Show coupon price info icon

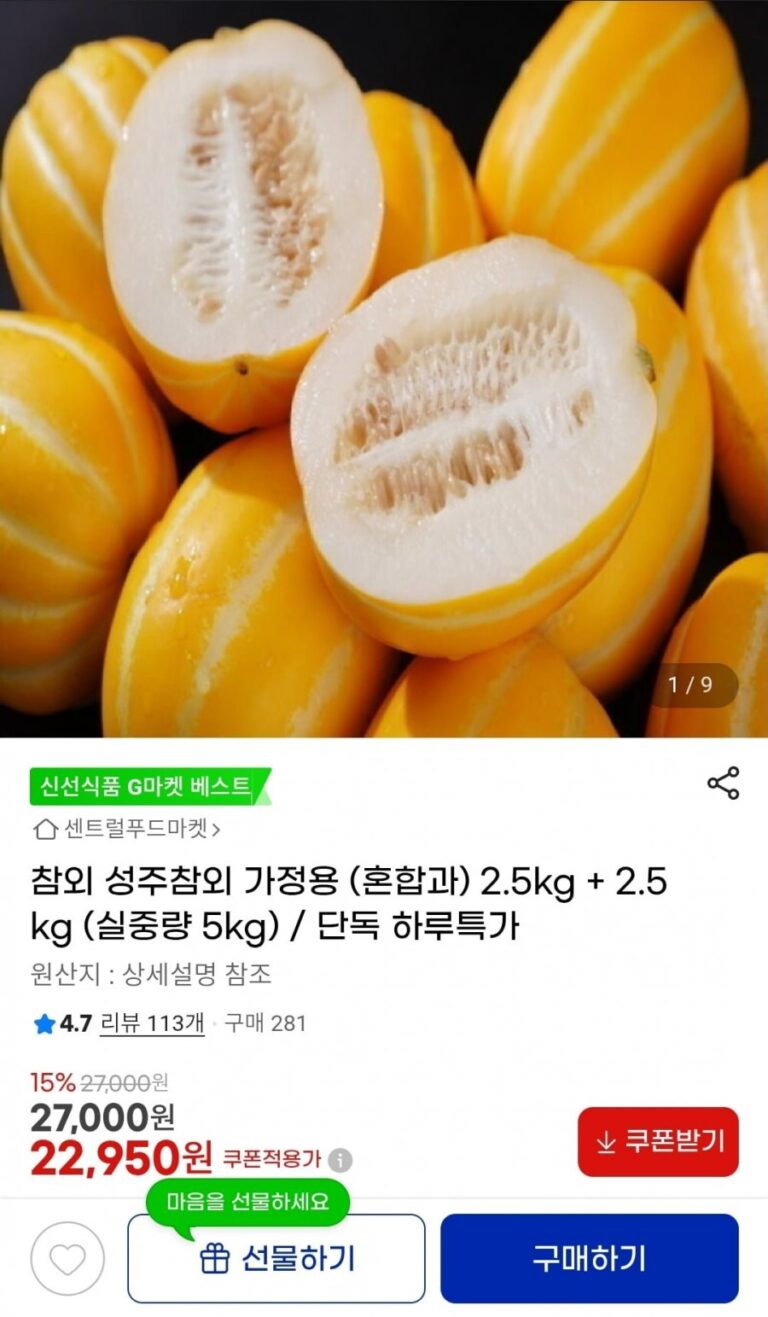[341, 1160]
